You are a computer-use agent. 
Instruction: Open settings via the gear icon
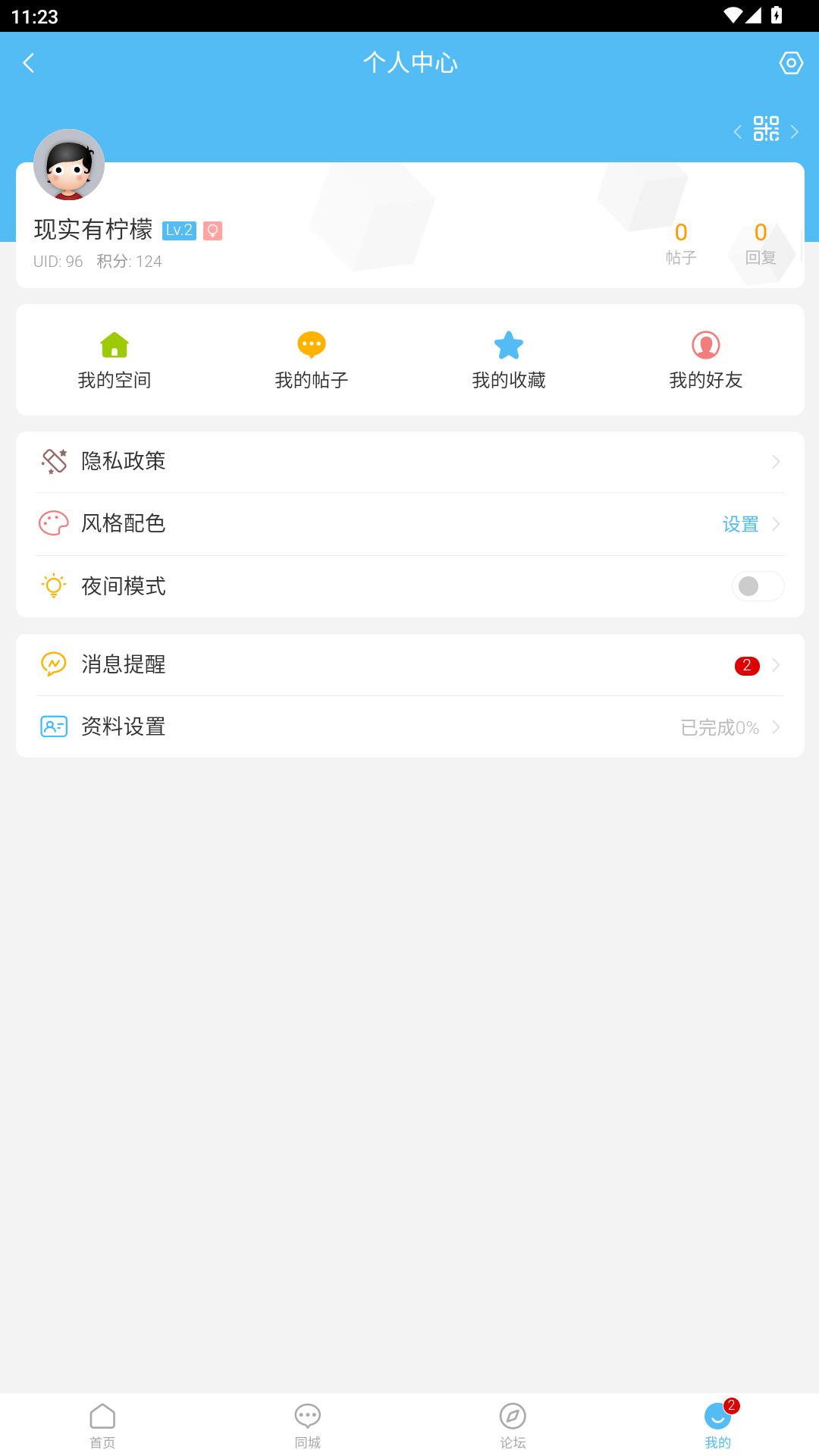point(790,63)
